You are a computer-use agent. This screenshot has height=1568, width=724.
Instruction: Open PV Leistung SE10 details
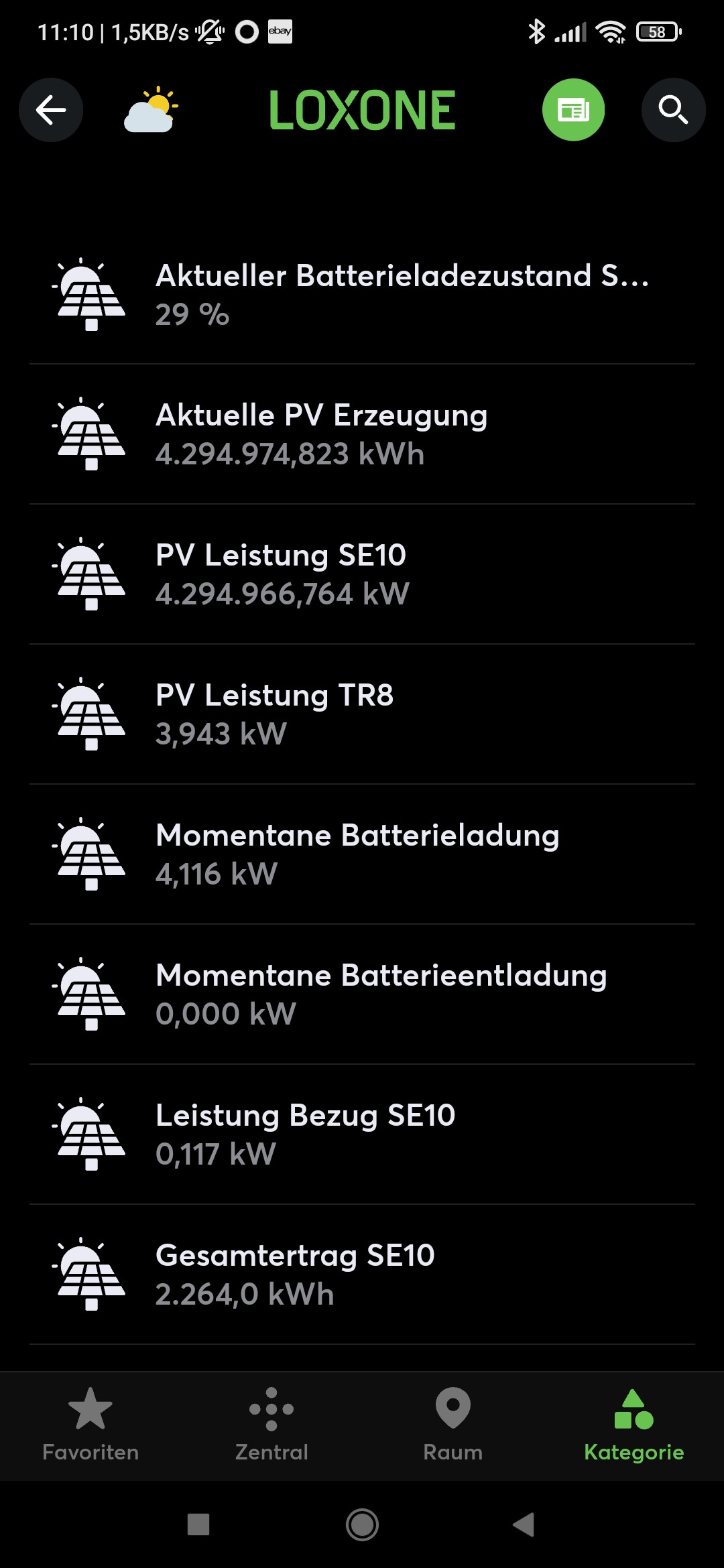pos(362,574)
